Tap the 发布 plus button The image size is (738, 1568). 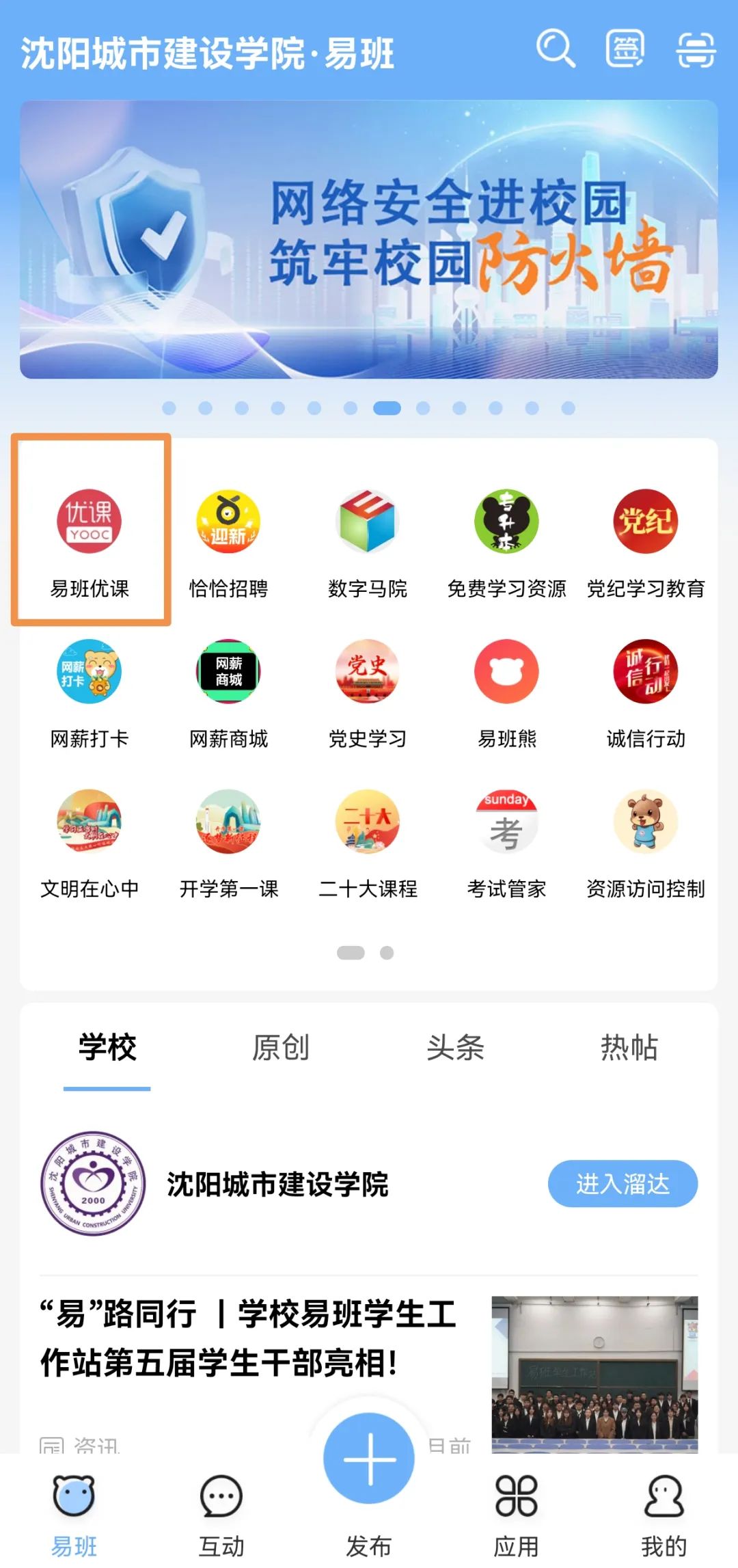click(369, 1459)
